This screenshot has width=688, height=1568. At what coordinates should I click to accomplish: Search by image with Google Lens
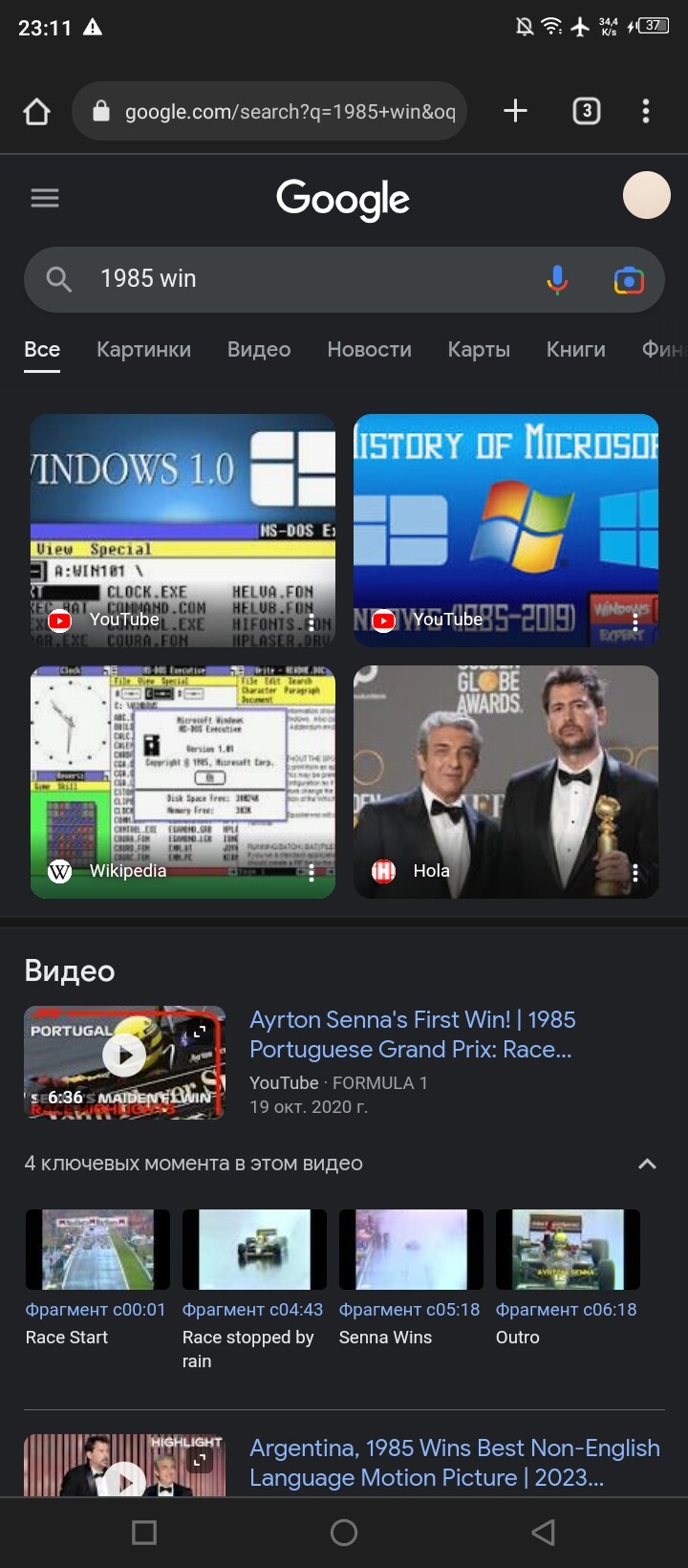(629, 280)
